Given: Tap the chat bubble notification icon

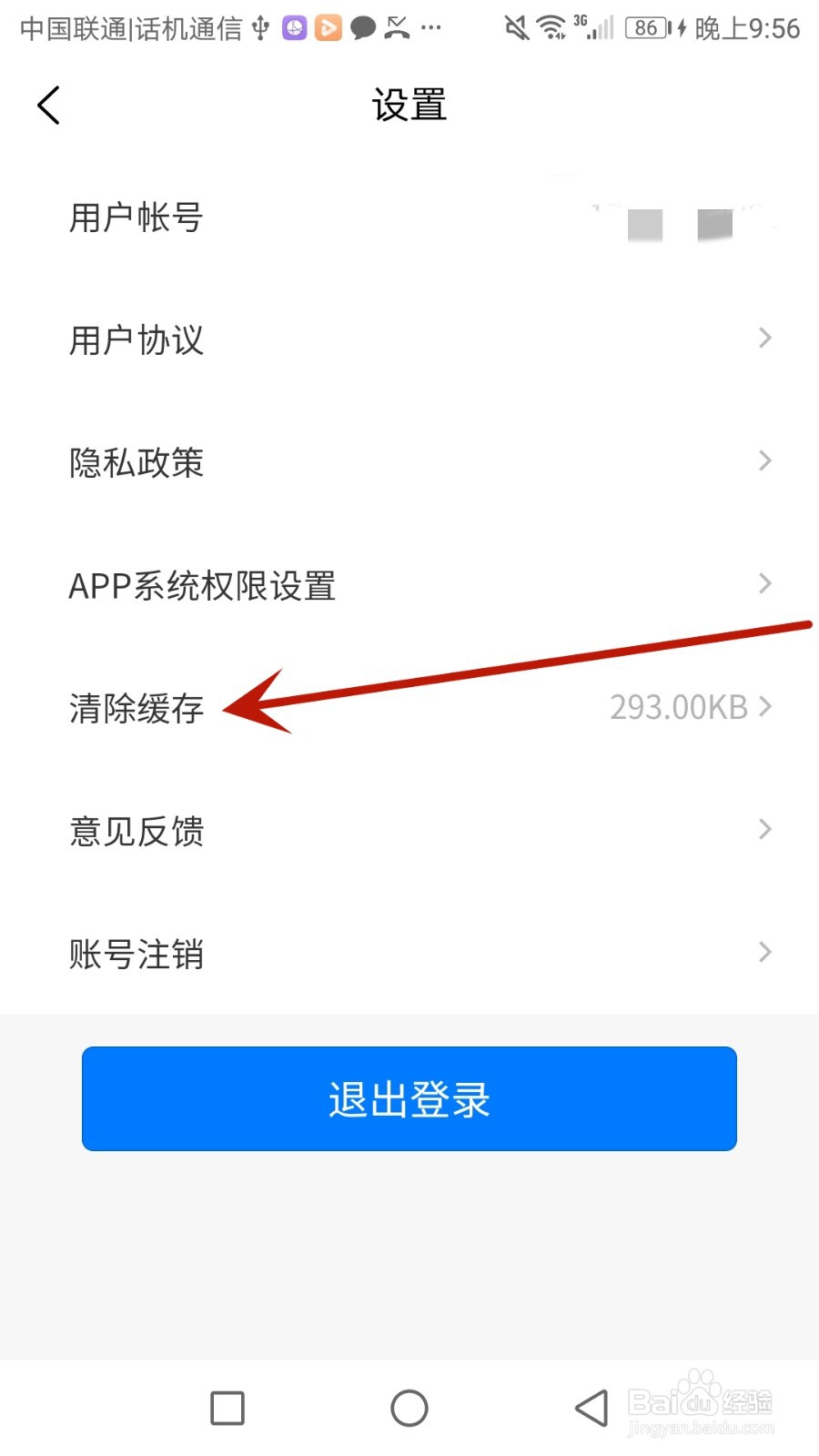Looking at the screenshot, I should 362,27.
